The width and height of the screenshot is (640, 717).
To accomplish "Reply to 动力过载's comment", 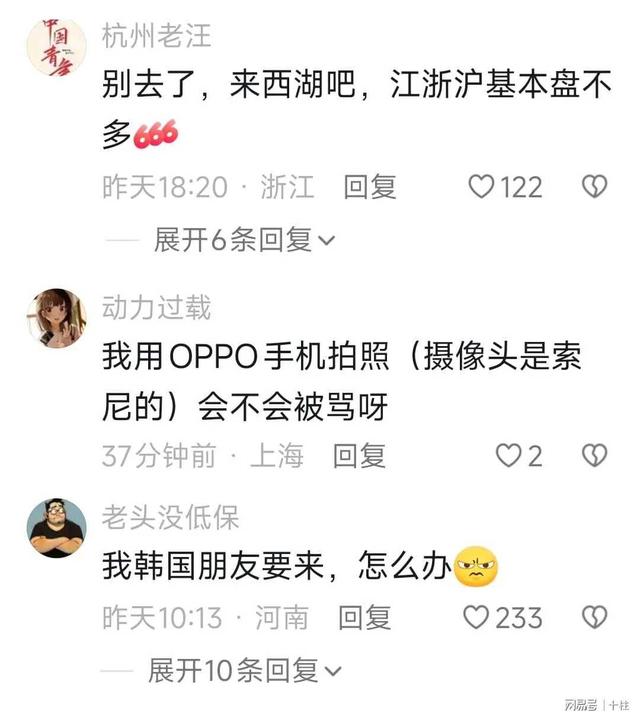I will click(359, 456).
